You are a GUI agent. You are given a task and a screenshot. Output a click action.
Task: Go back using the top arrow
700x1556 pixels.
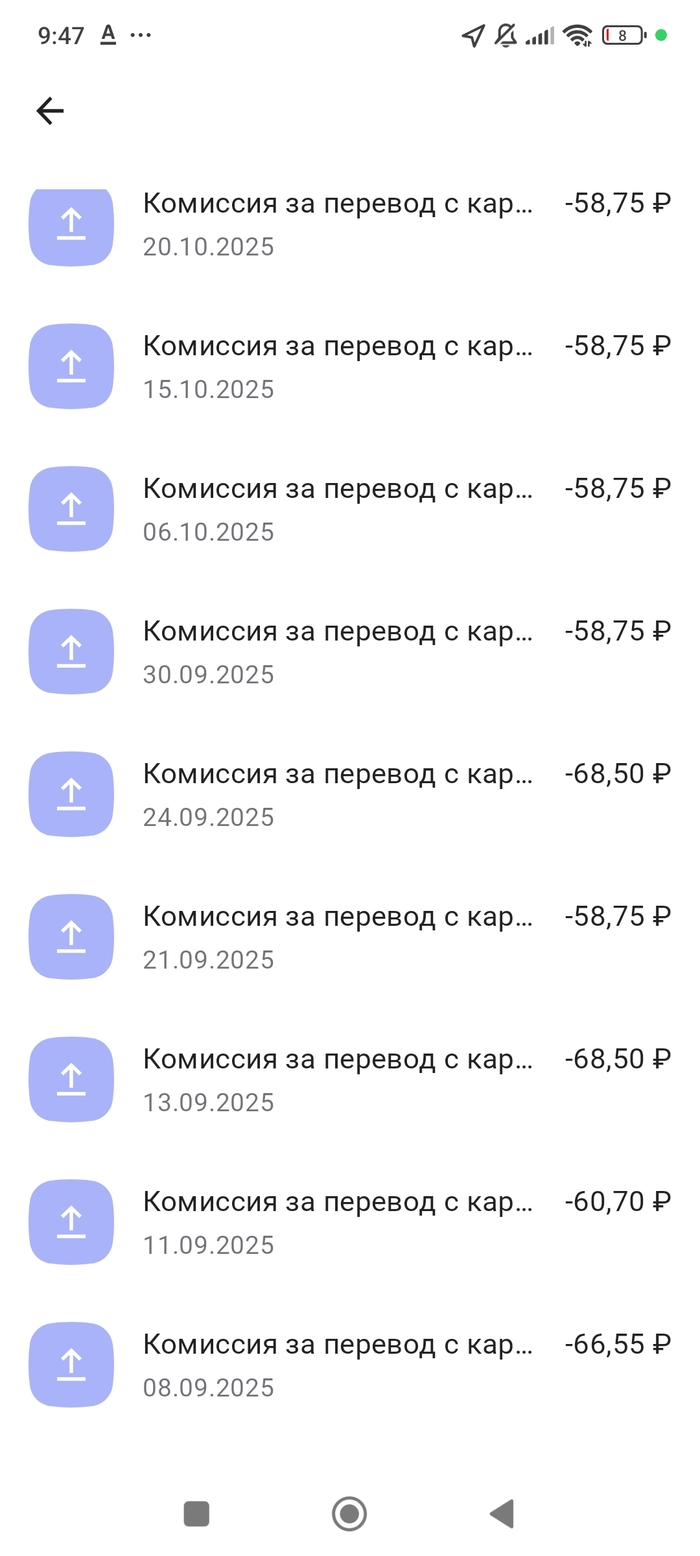pos(50,111)
